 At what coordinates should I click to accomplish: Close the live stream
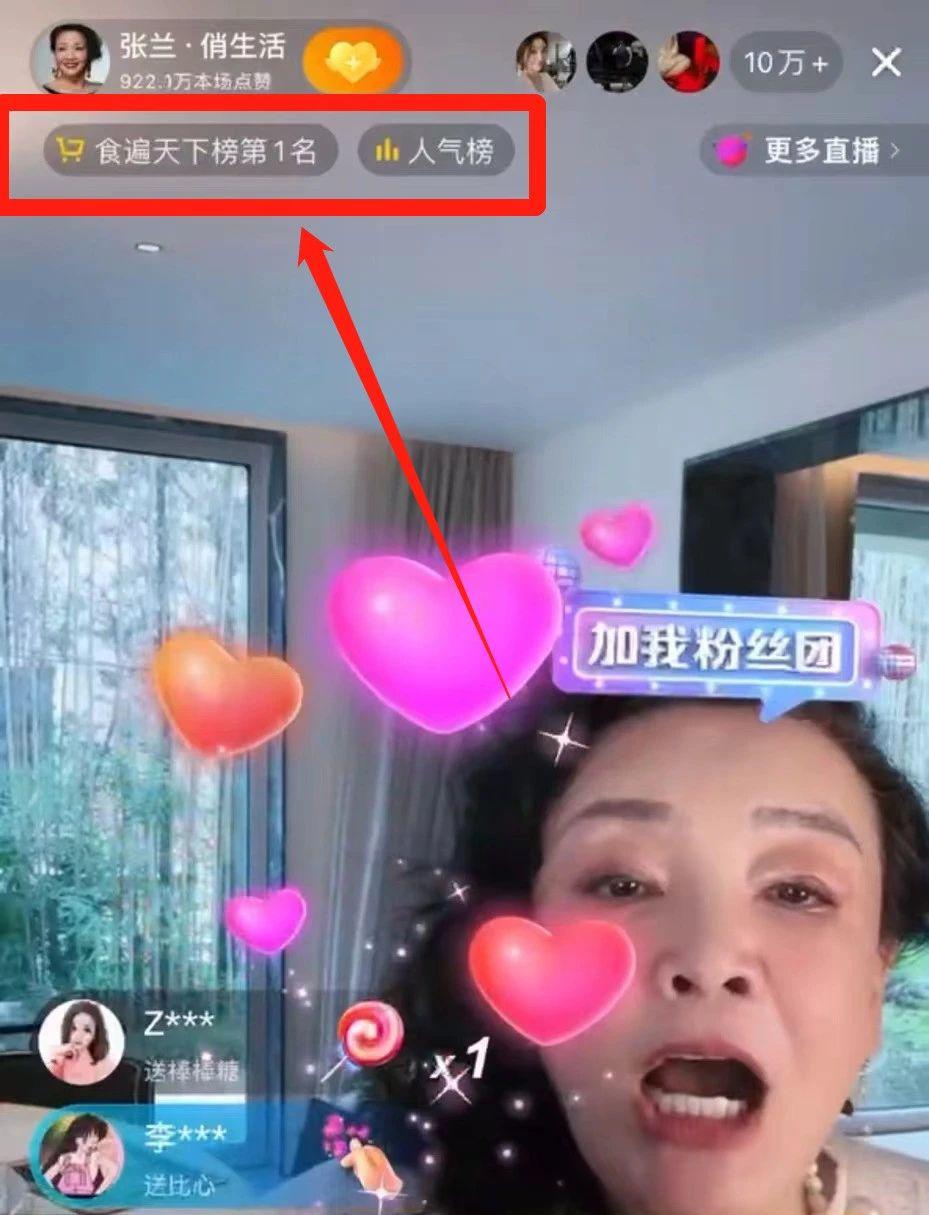point(886,63)
